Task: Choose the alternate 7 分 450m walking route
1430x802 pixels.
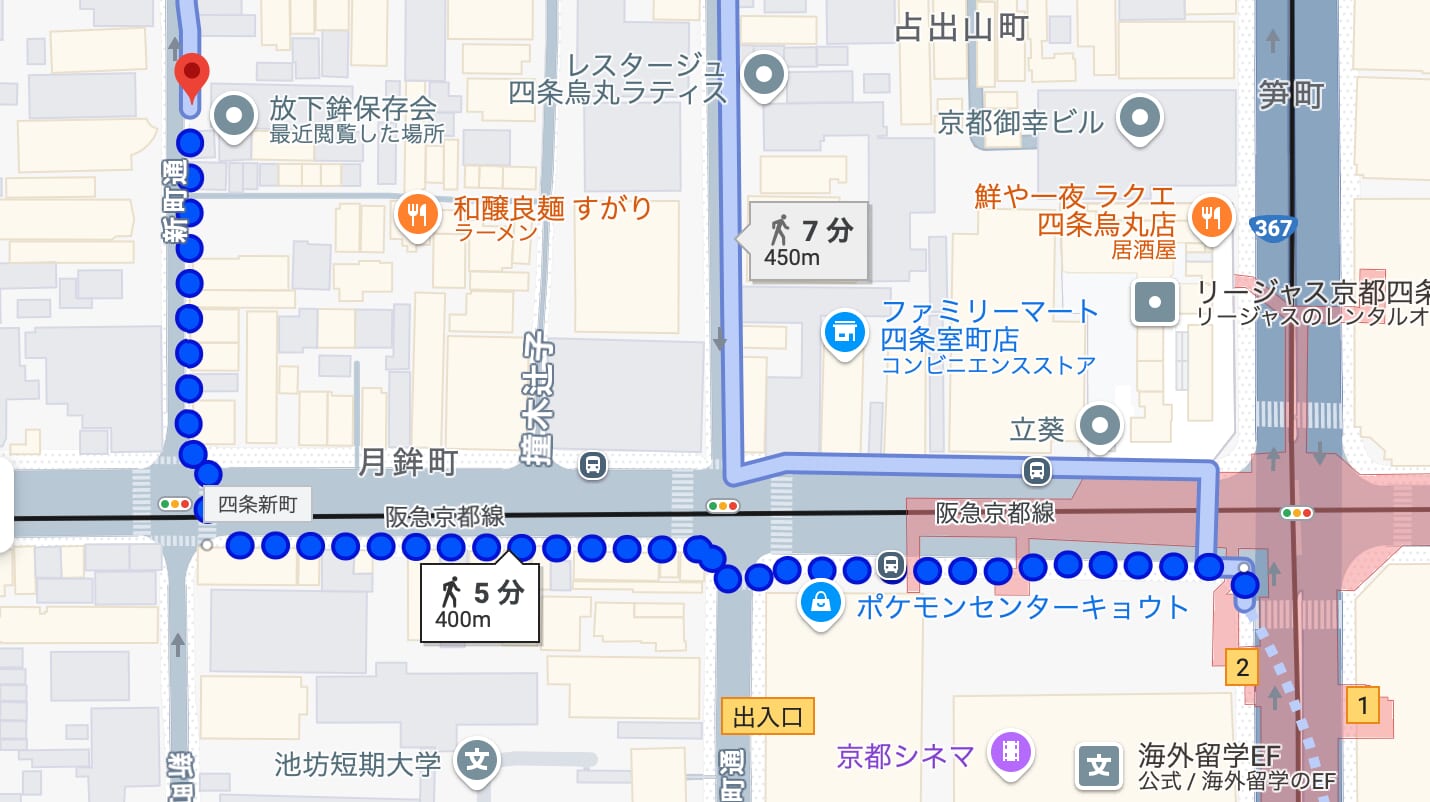Action: (809, 243)
